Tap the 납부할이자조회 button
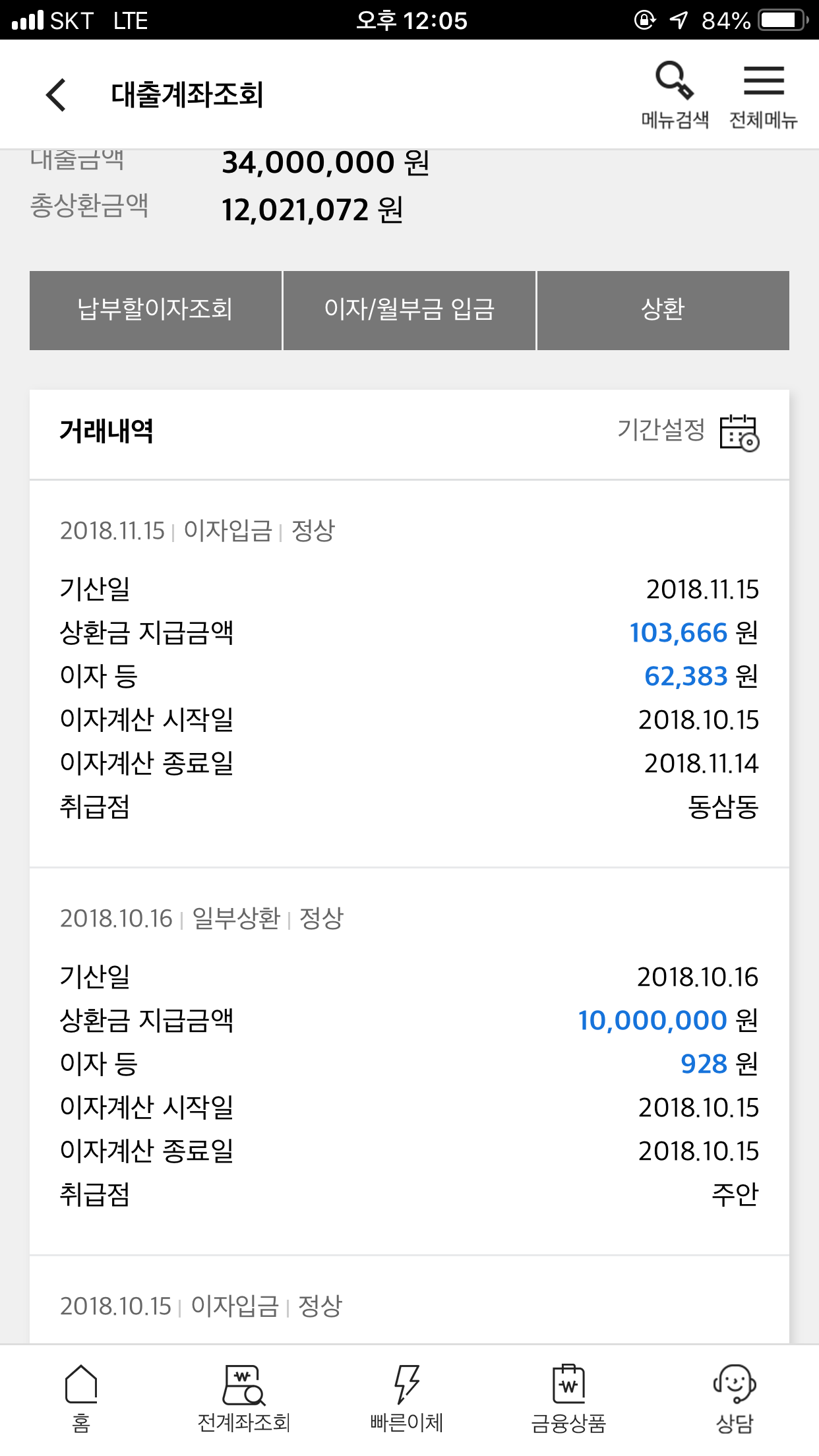 [x=156, y=310]
